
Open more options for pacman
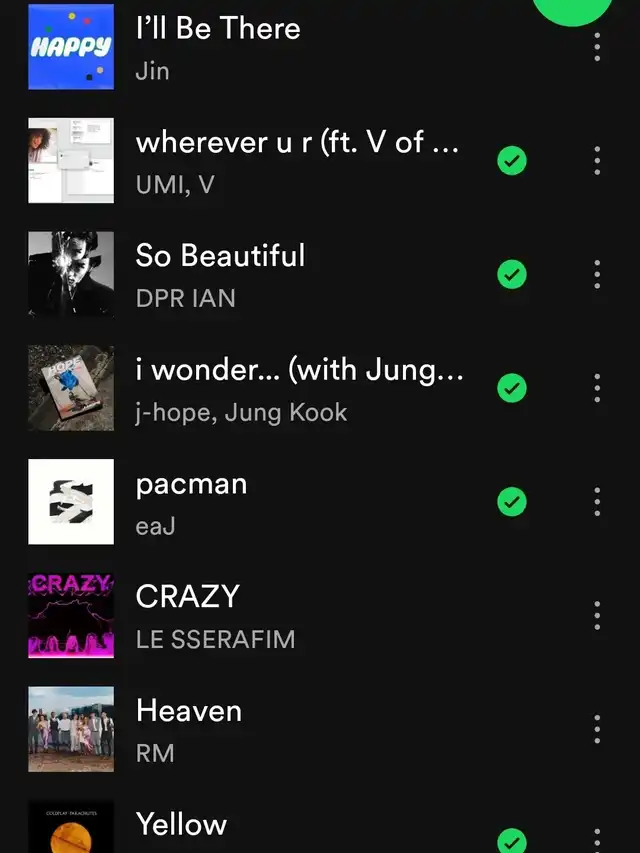[x=597, y=502]
